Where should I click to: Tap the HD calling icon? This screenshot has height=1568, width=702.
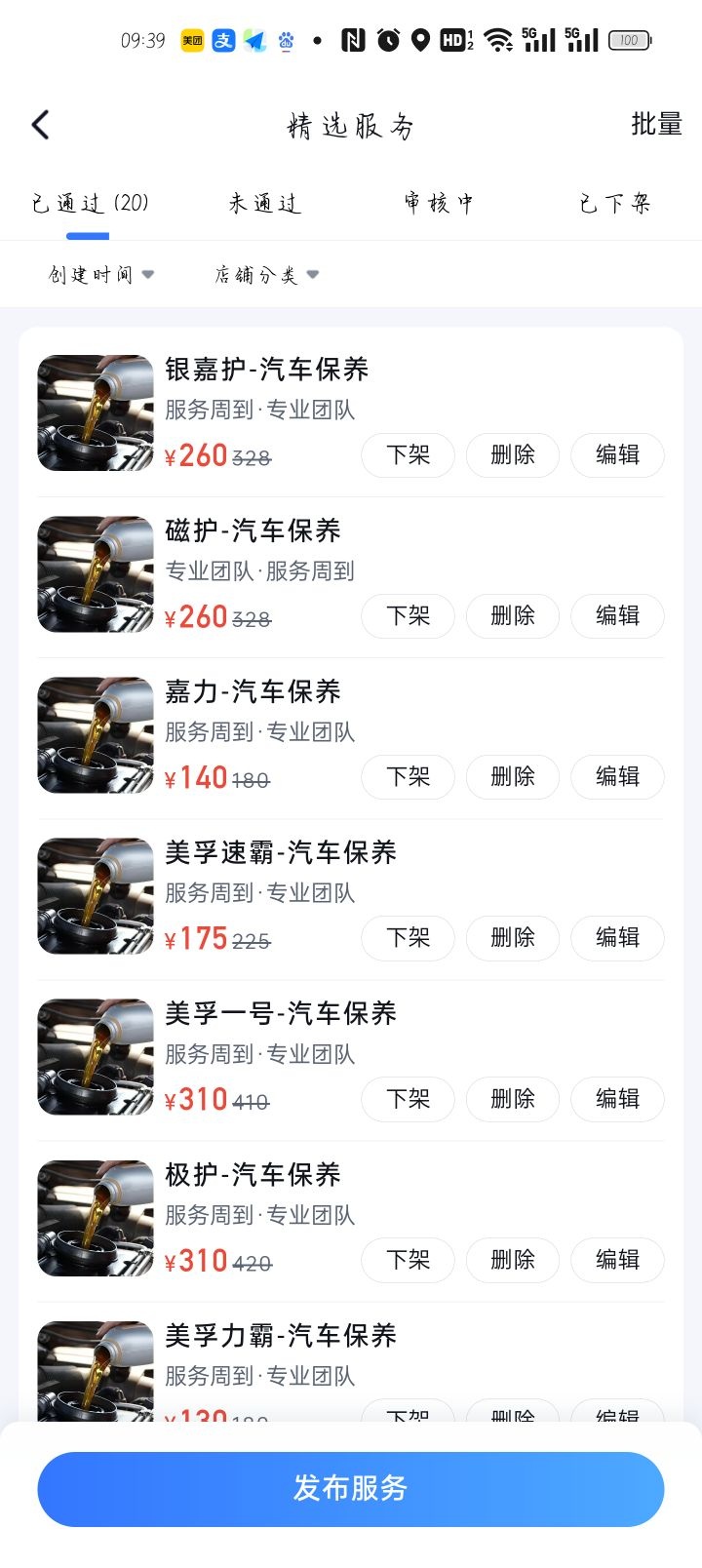453,40
